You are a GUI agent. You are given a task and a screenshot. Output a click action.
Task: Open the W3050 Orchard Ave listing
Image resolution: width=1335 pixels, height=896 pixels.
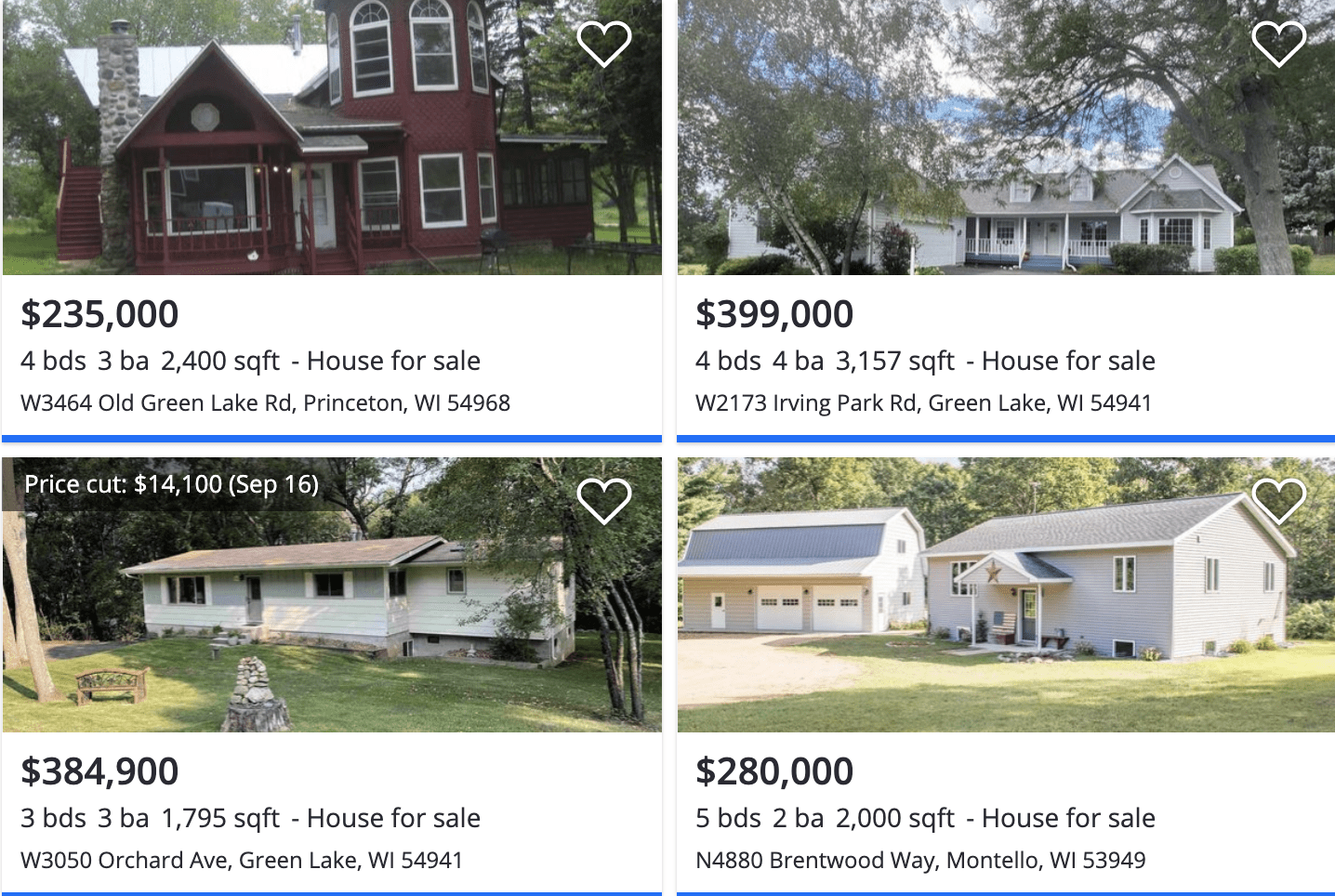(x=242, y=861)
